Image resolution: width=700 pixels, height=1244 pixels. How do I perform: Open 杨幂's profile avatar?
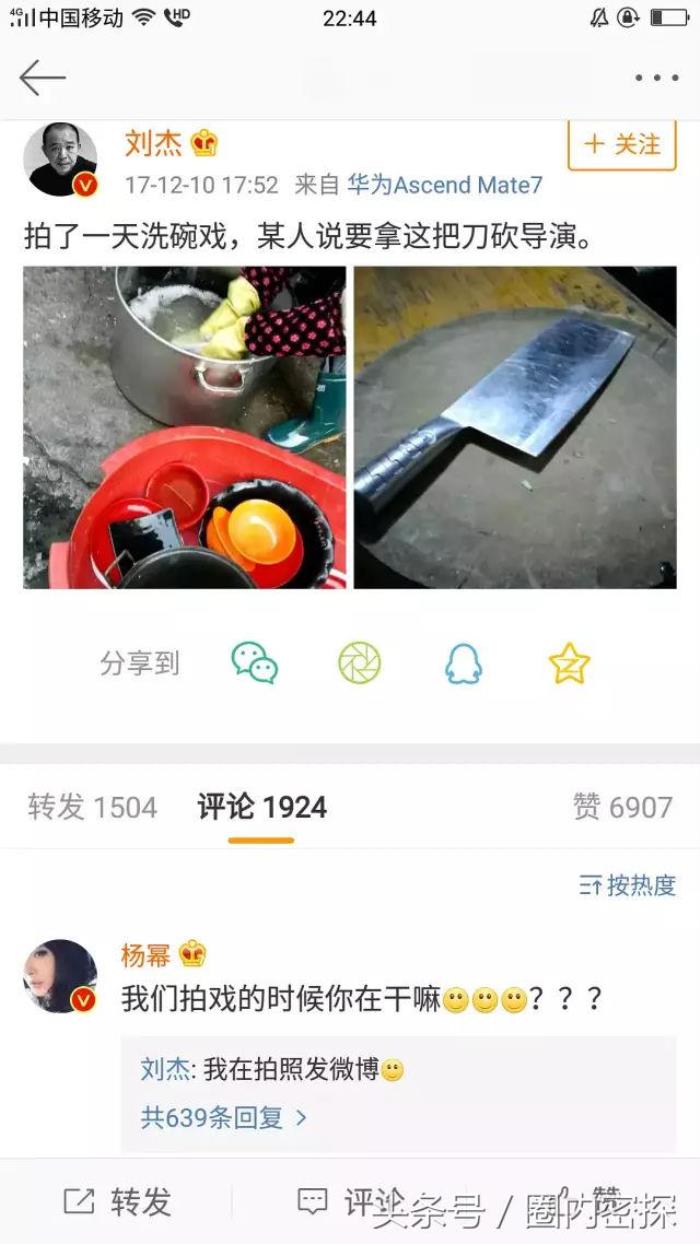[x=60, y=976]
